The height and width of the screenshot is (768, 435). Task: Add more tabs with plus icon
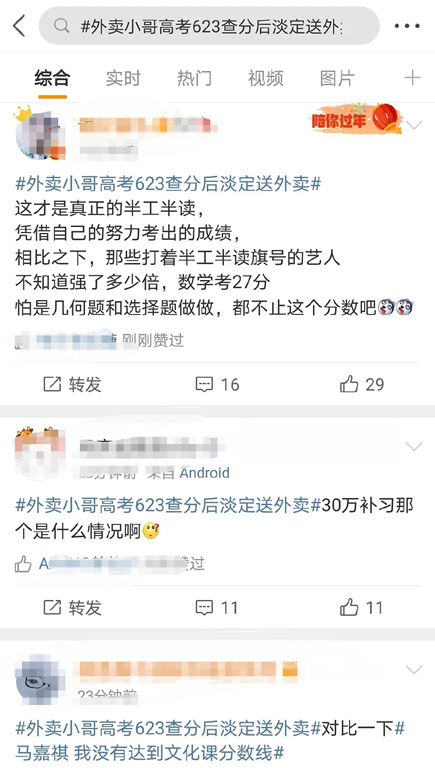coord(412,77)
